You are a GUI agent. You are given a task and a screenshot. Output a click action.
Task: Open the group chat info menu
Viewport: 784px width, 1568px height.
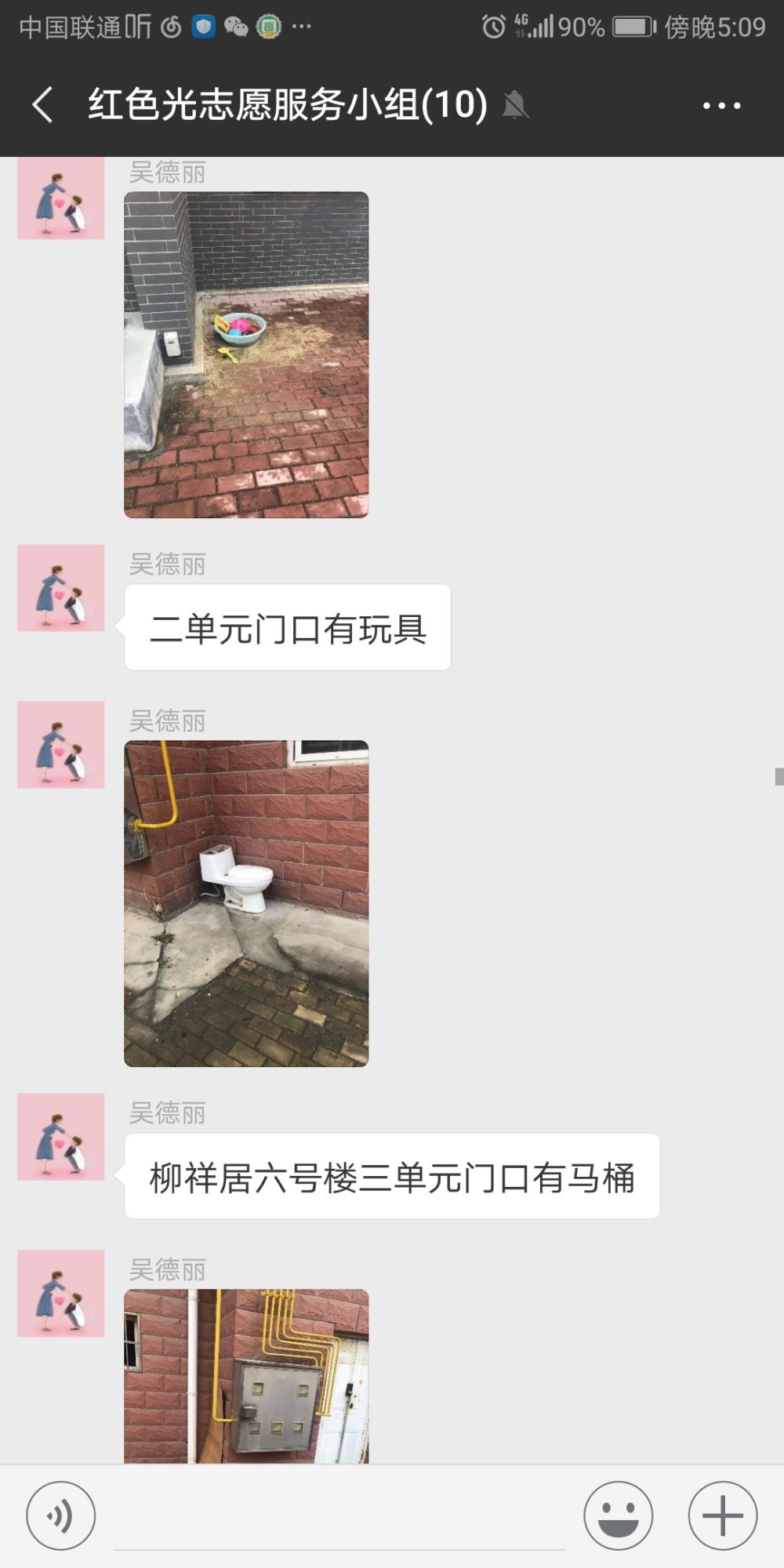click(x=721, y=105)
